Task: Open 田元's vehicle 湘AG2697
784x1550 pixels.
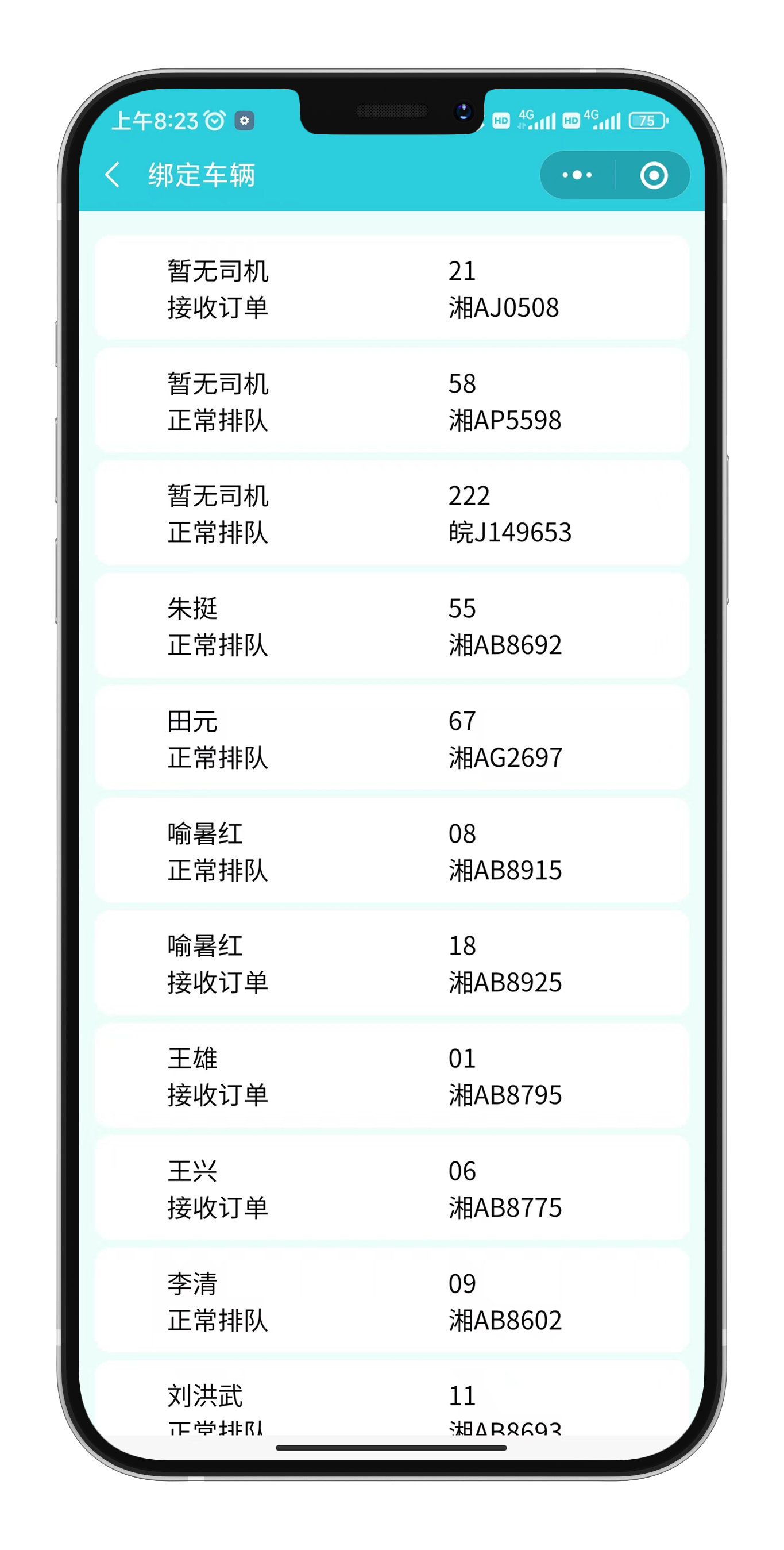Action: [x=391, y=739]
